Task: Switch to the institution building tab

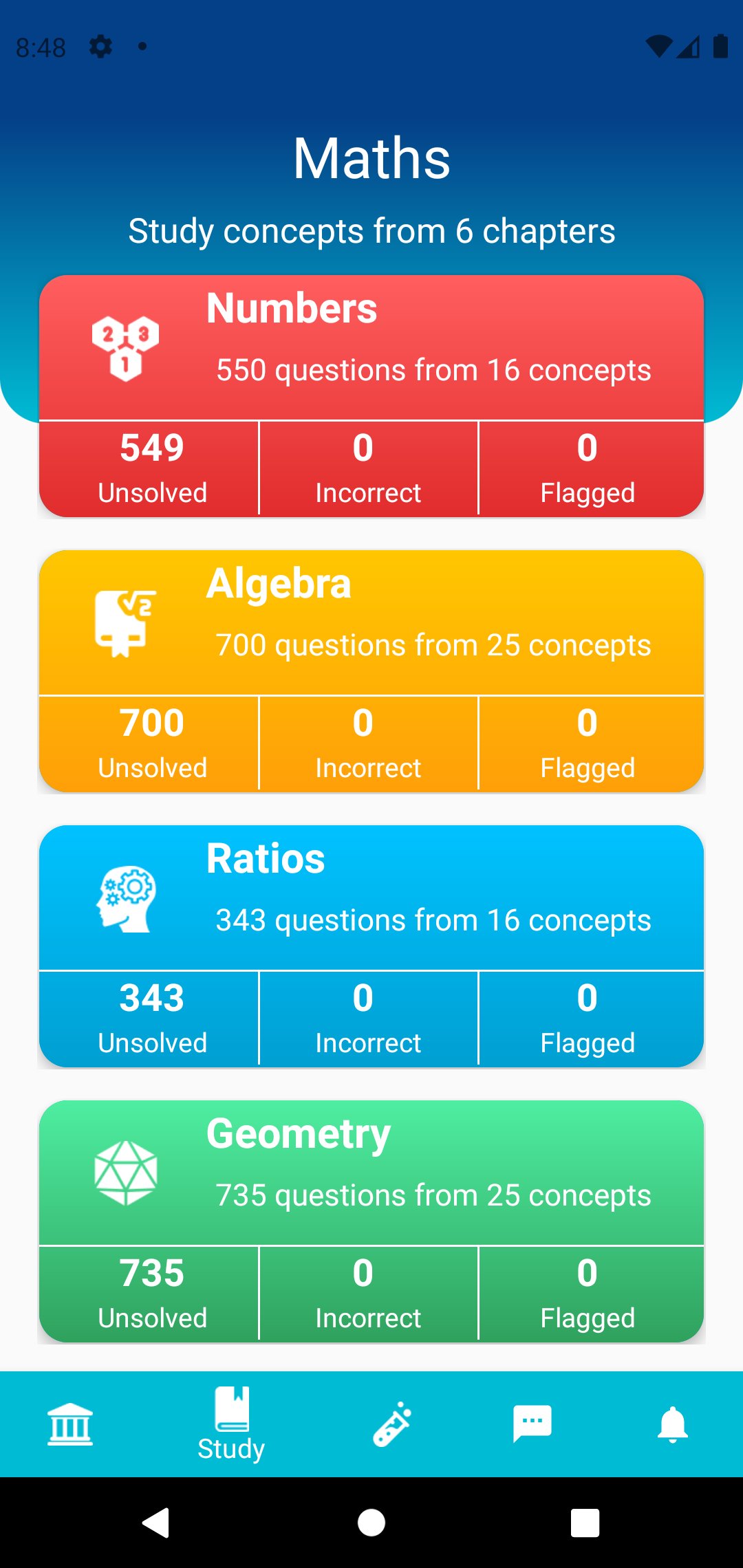Action: (x=70, y=1424)
